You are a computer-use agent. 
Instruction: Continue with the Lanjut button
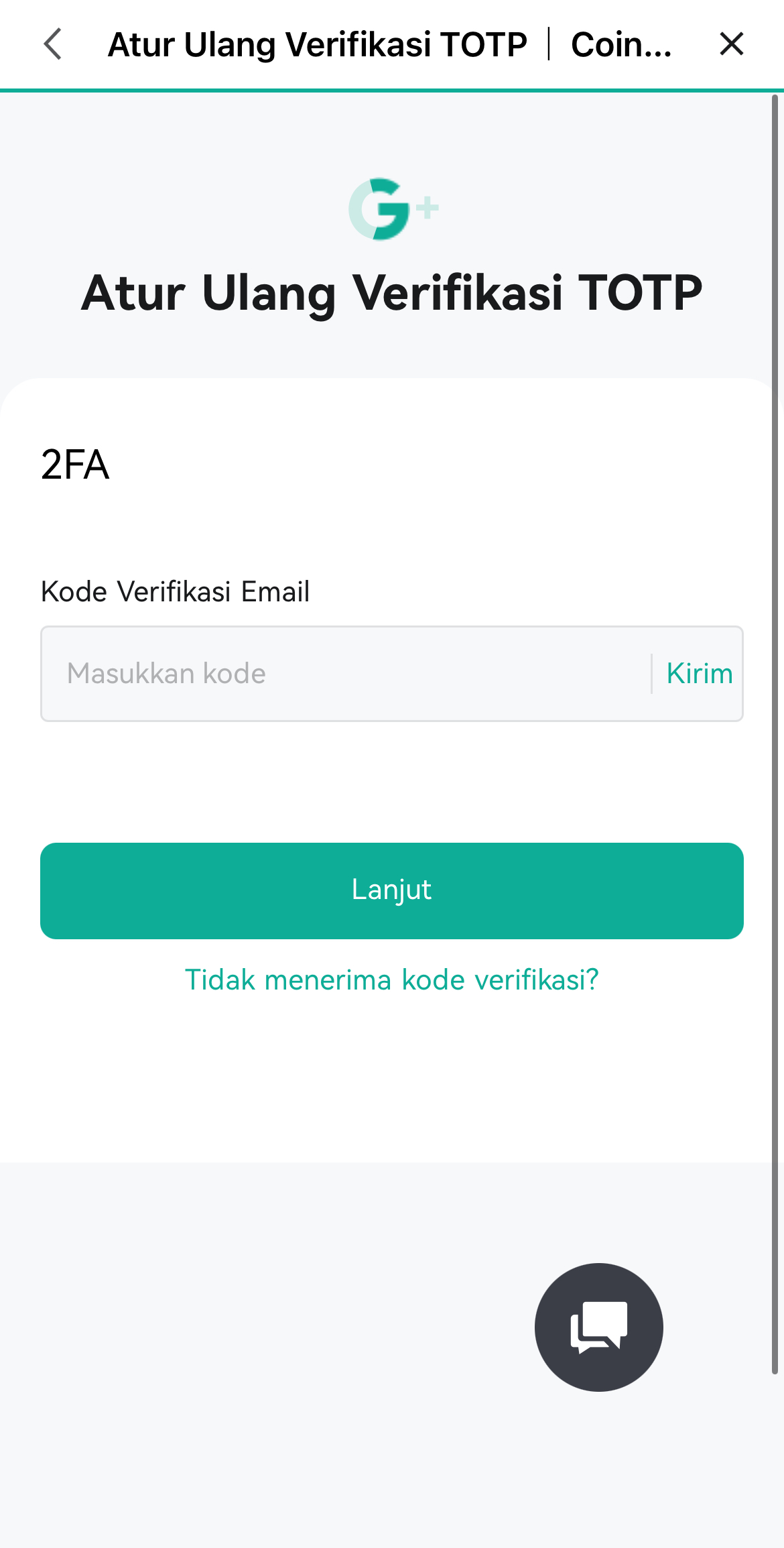tap(392, 890)
